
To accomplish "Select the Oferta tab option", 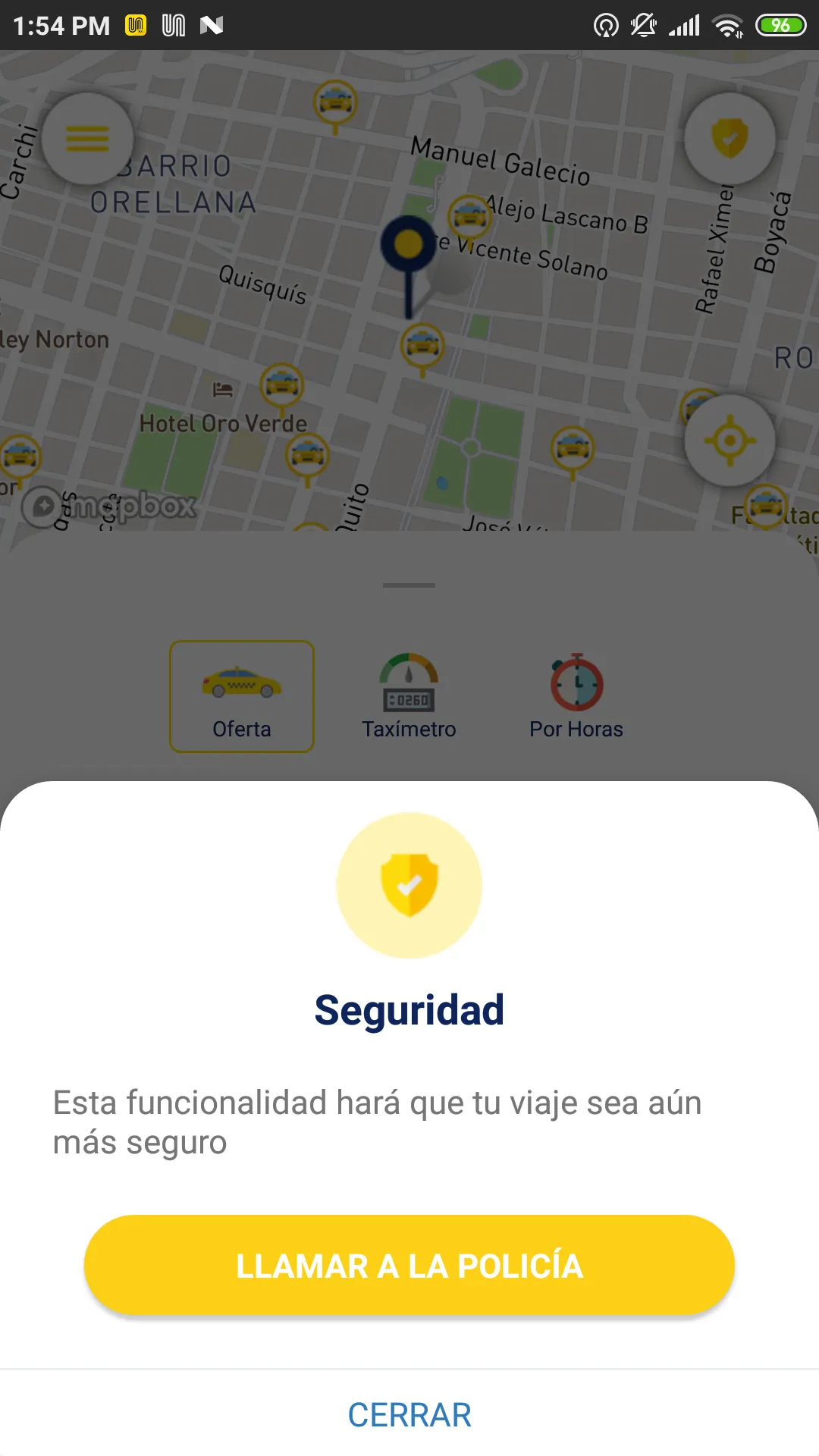I will point(241,728).
